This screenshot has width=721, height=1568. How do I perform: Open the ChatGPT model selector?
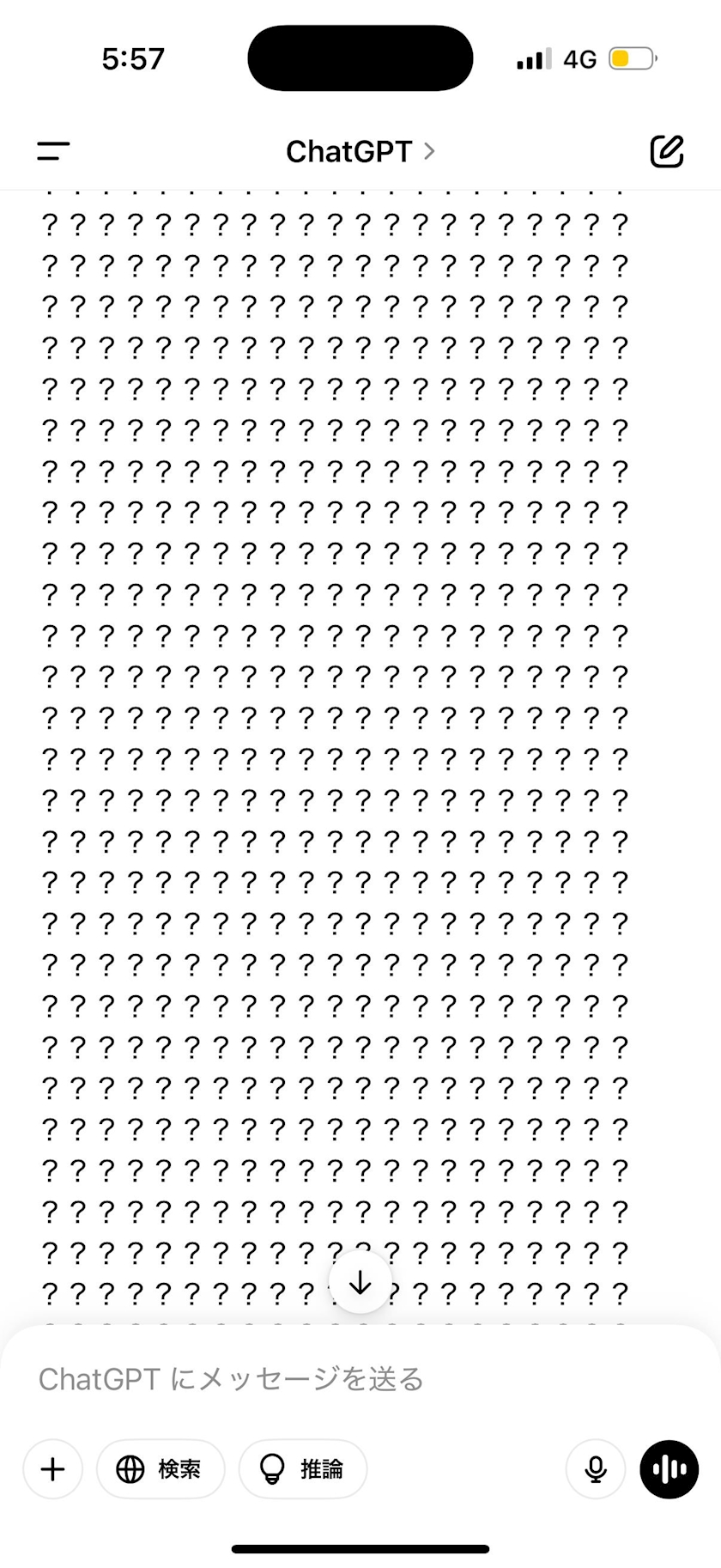(x=360, y=152)
